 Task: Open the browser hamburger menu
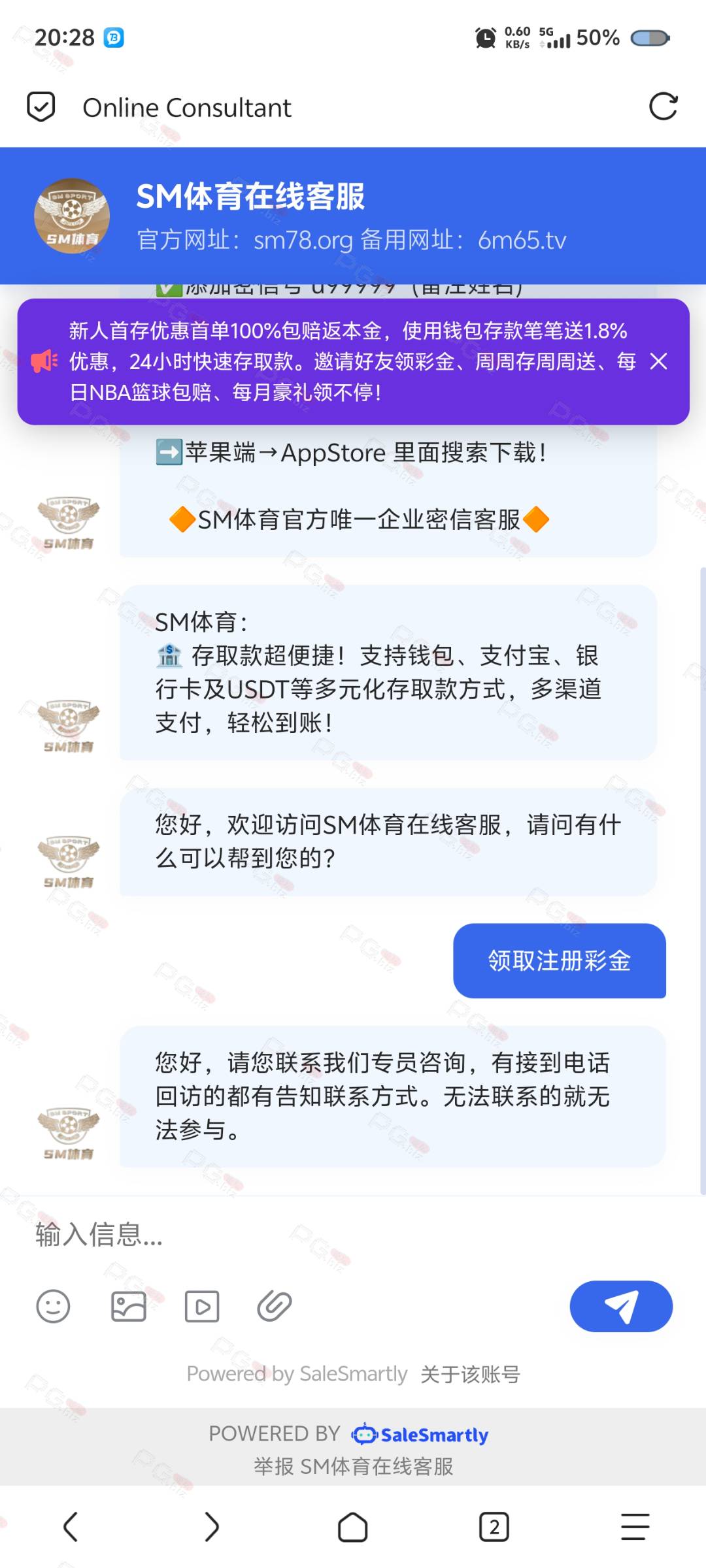(635, 1527)
